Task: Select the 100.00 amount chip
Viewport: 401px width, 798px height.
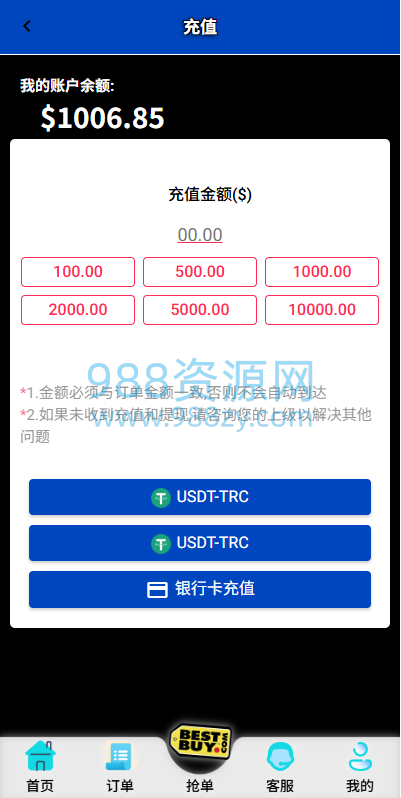Action: (78, 272)
